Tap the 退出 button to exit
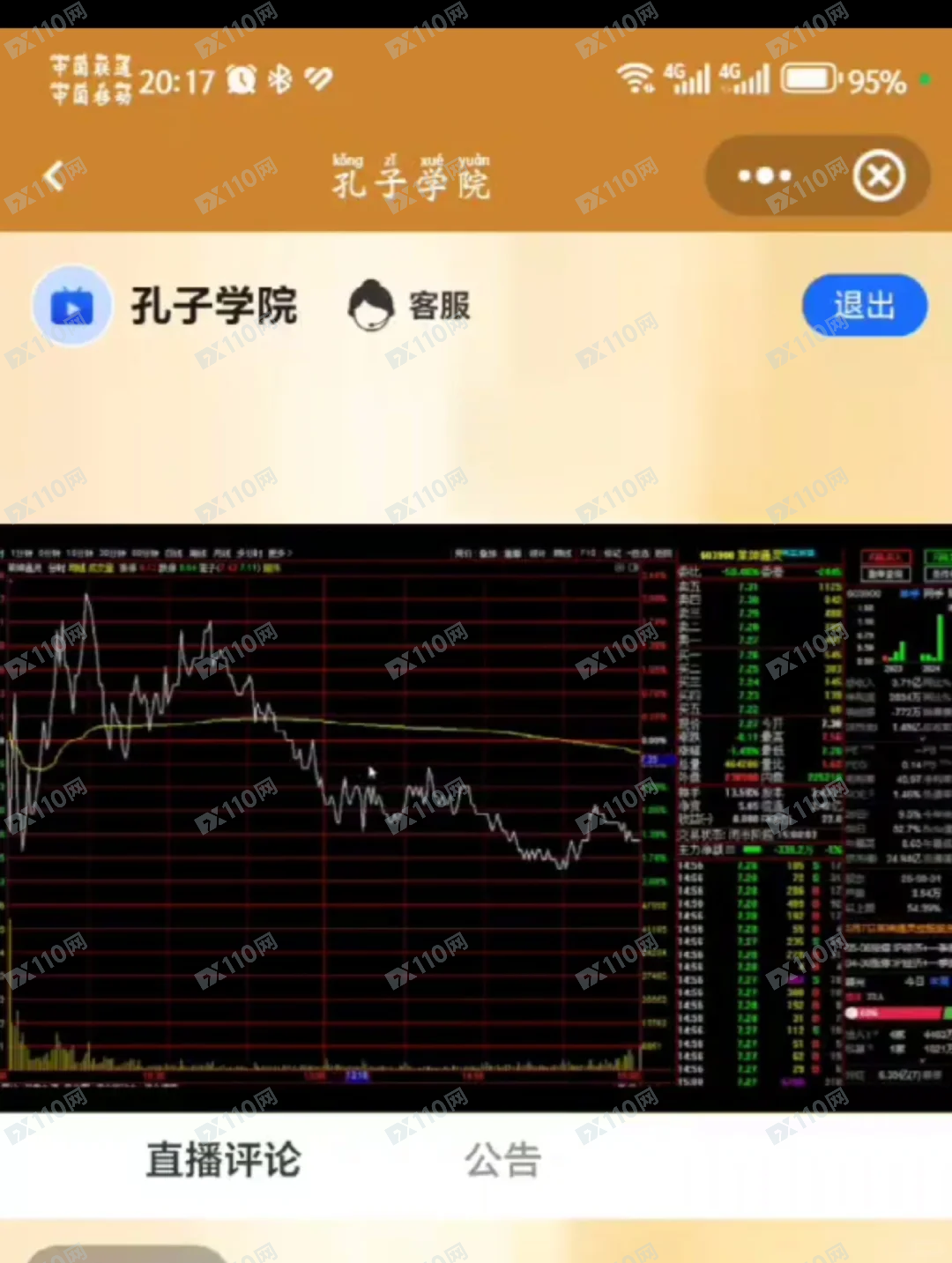The height and width of the screenshot is (1263, 952). [x=864, y=306]
